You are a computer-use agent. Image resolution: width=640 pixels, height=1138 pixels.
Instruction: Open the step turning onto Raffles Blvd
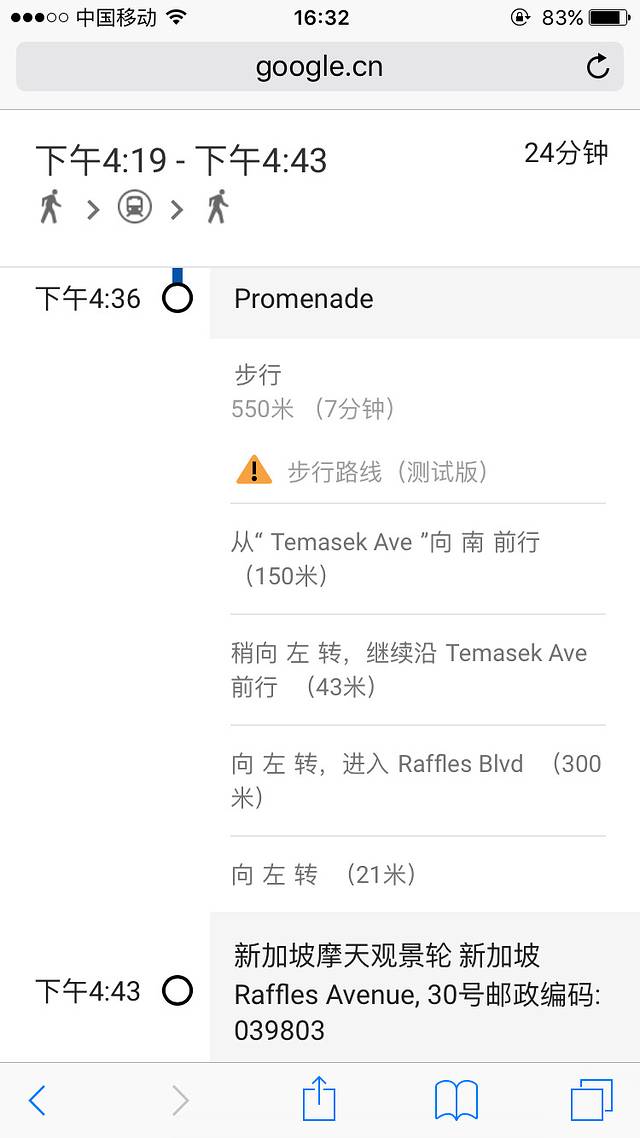click(416, 780)
